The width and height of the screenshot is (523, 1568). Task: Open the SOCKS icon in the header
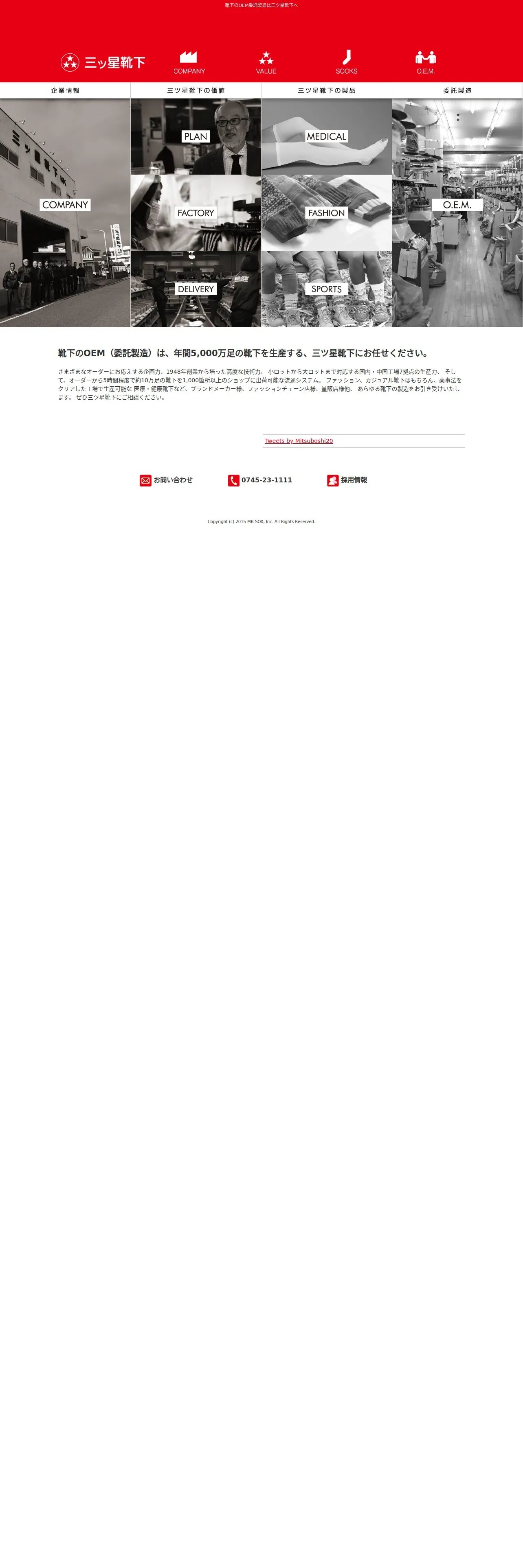347,63
